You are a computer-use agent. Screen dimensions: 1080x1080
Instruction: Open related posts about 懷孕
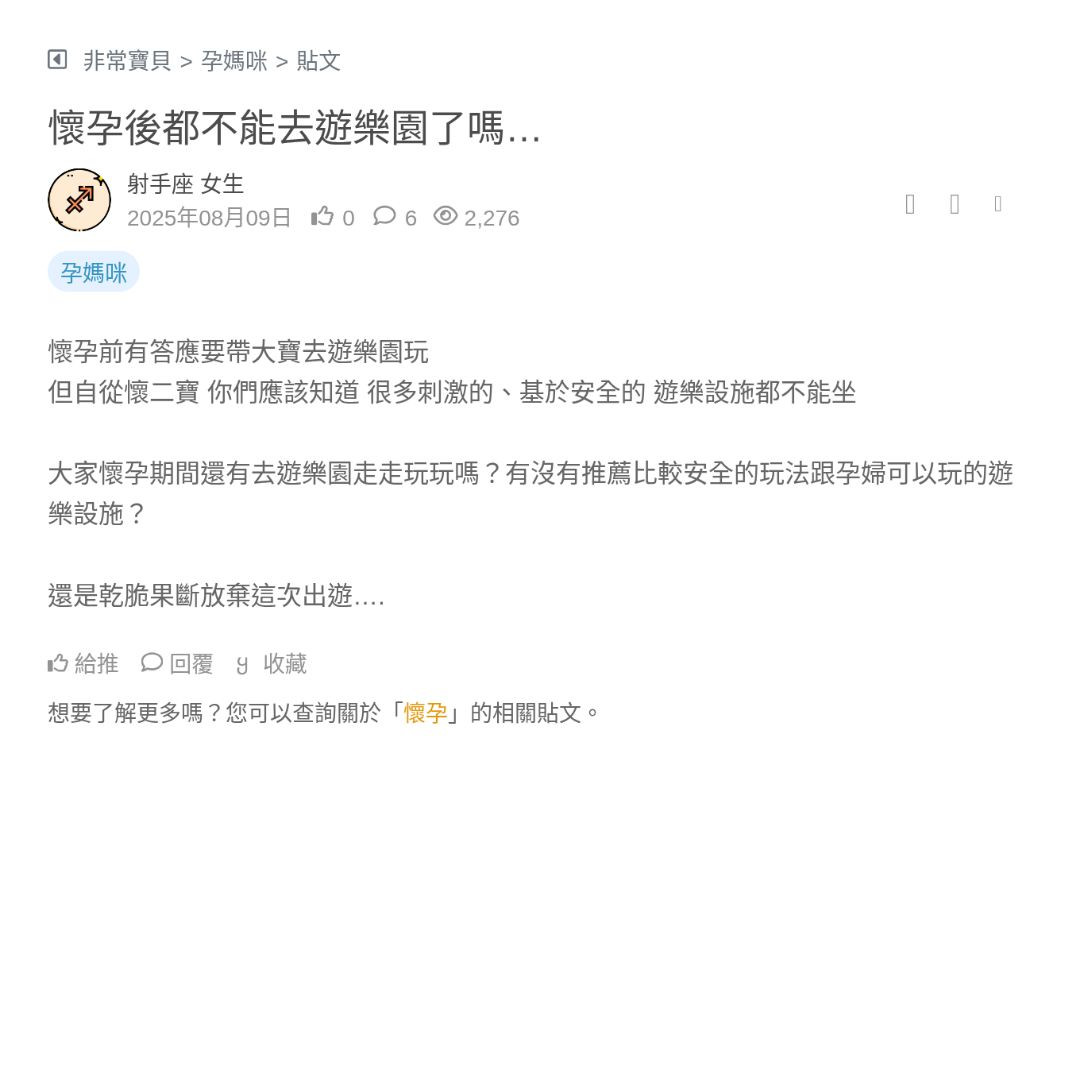pos(425,713)
